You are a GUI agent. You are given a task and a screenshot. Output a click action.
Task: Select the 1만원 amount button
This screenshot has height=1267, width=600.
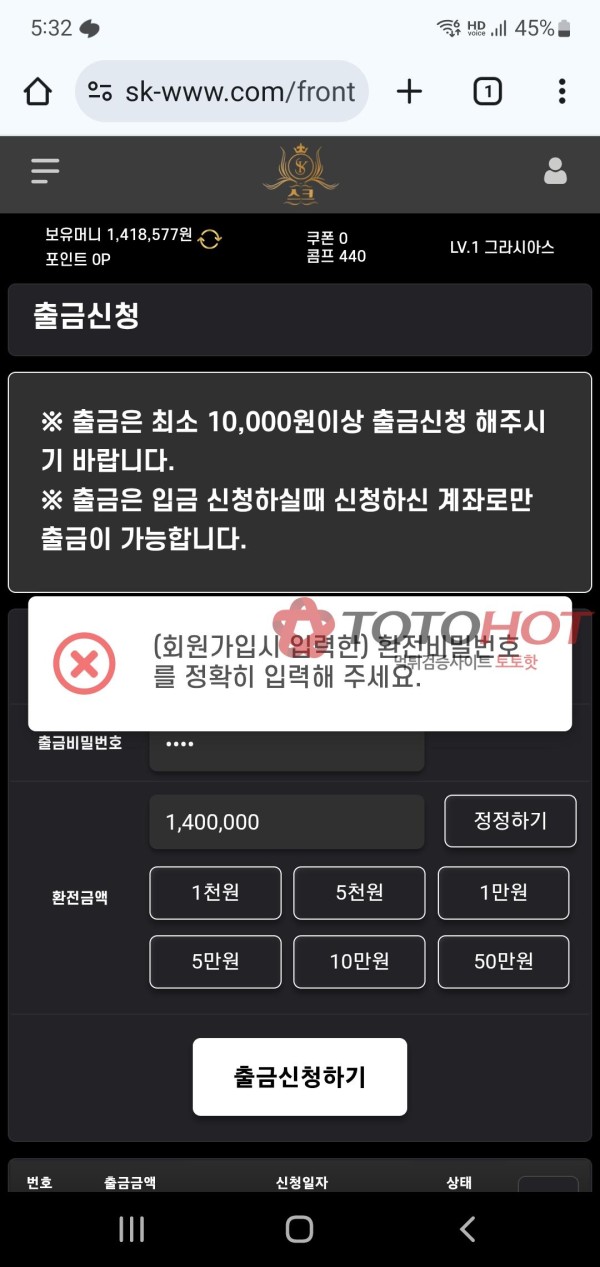coord(503,892)
